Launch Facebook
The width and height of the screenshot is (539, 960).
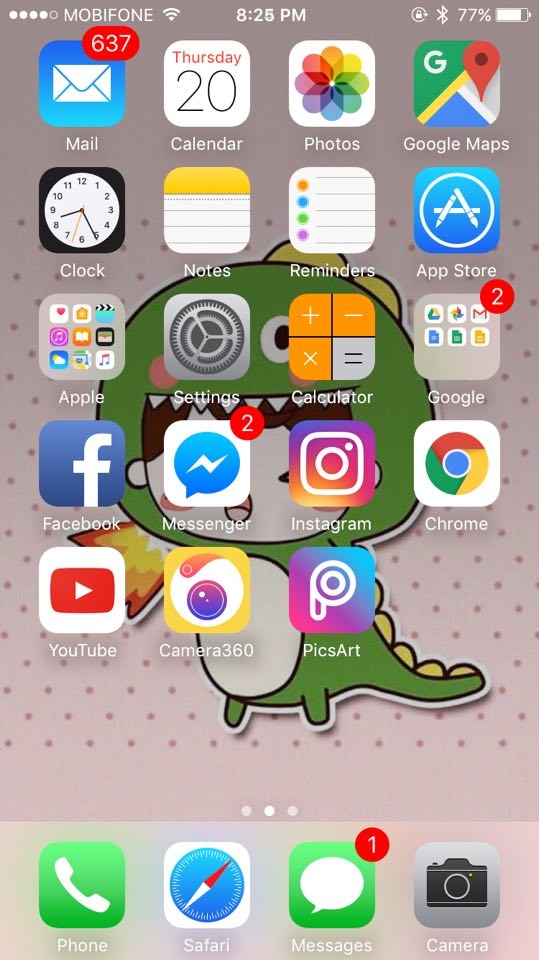[x=81, y=463]
